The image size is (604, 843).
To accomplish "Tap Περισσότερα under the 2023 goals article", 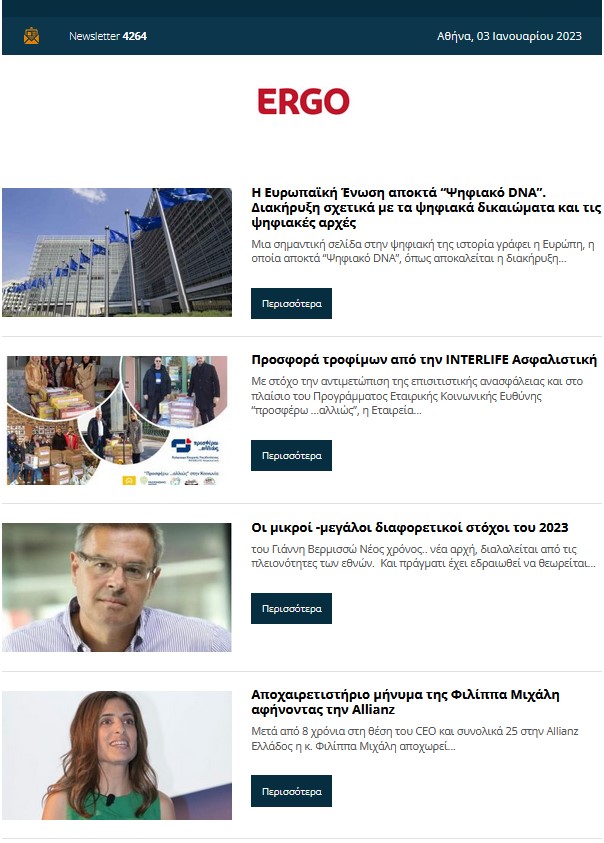I will point(291,608).
